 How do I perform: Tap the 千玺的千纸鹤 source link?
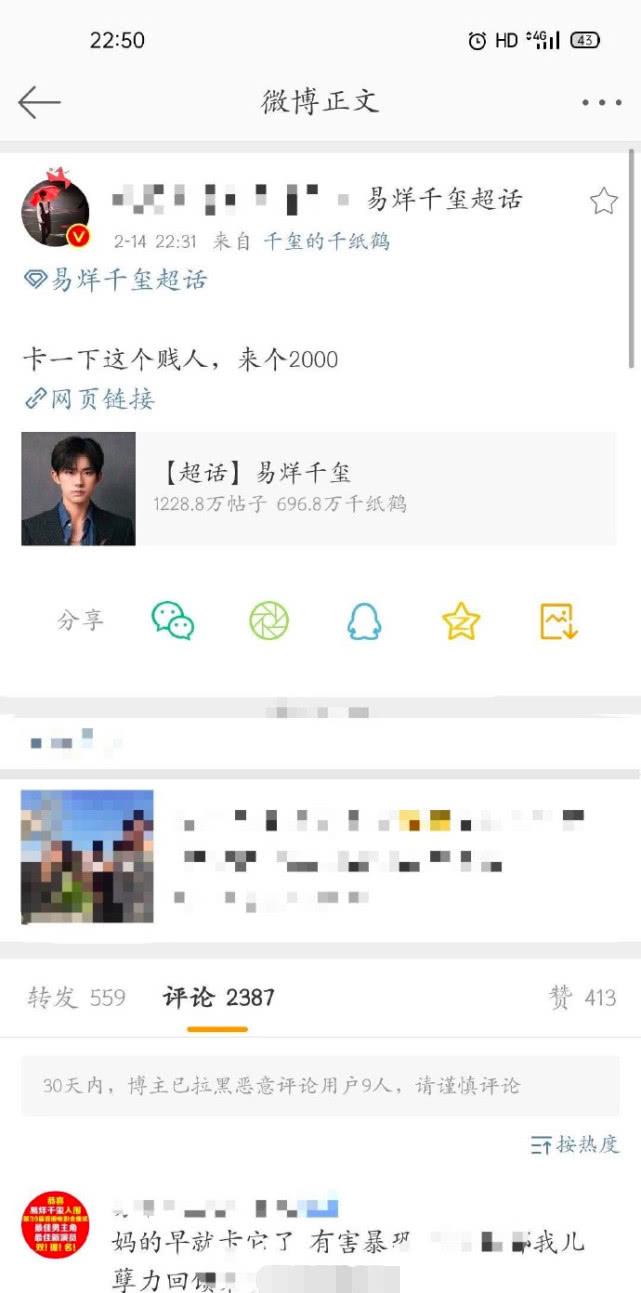326,241
